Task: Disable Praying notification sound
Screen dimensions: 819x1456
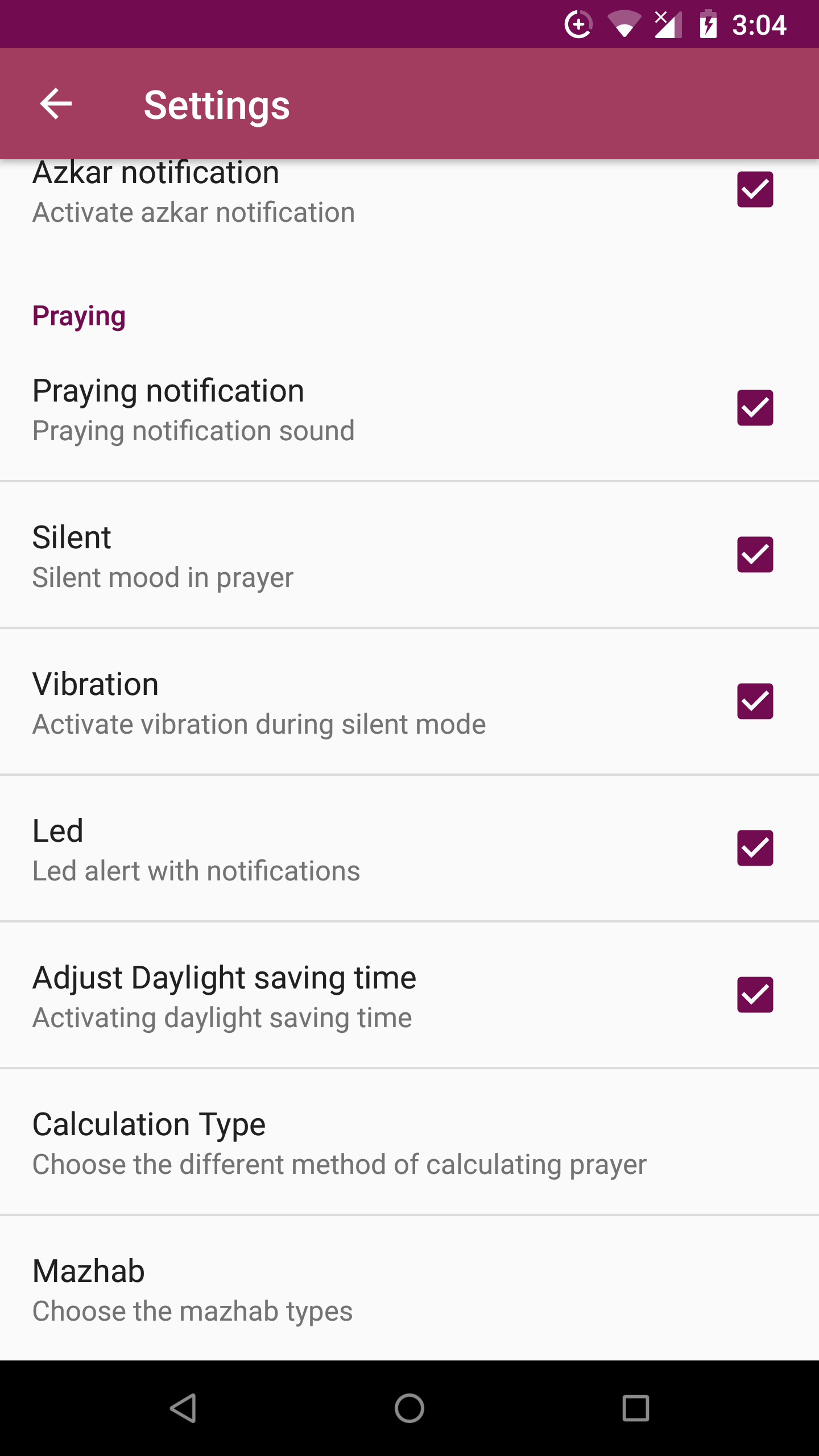Action: click(755, 408)
